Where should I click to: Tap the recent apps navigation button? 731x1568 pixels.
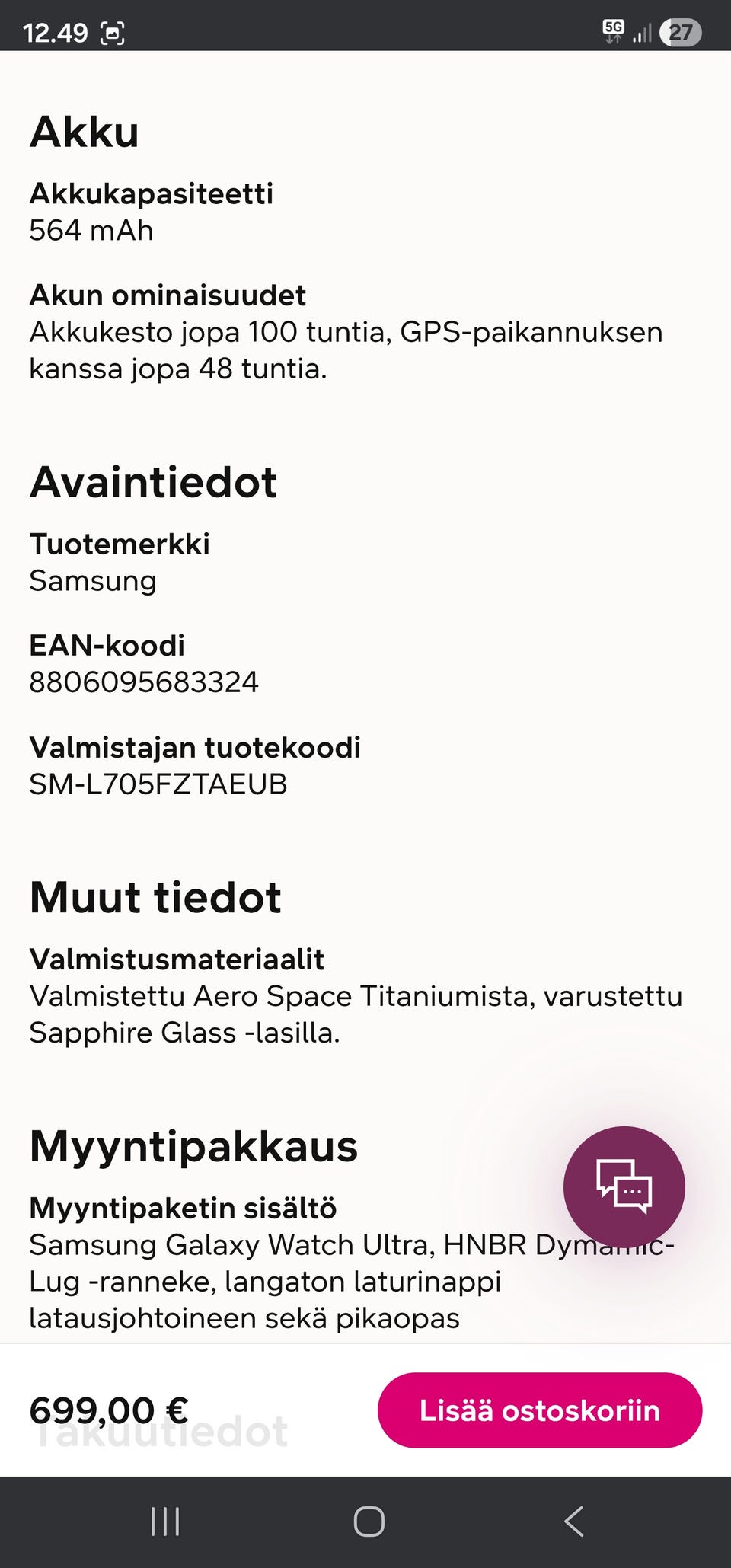click(x=164, y=1523)
